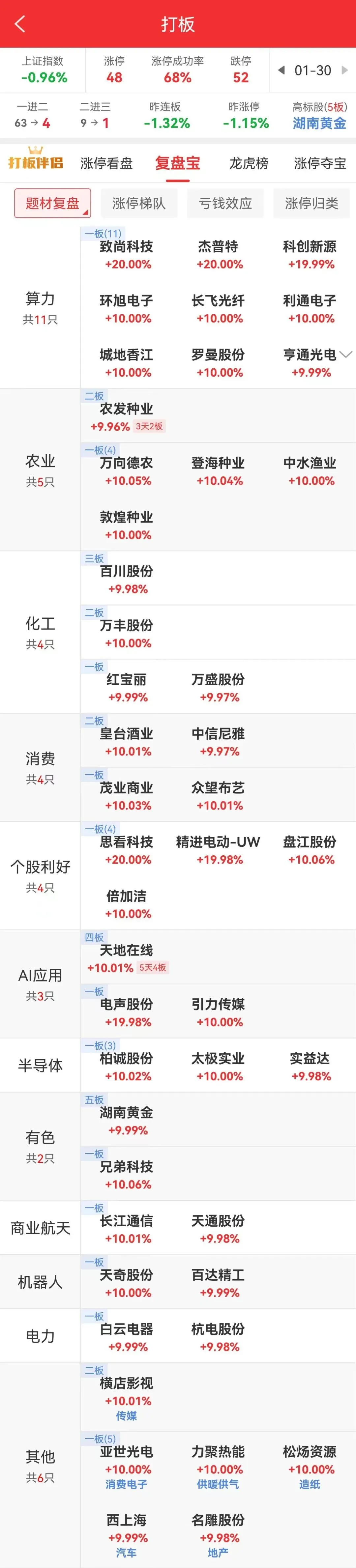Screen dimensions: 356x1568
Task: Open stock 长江通信
Action: tap(127, 1228)
